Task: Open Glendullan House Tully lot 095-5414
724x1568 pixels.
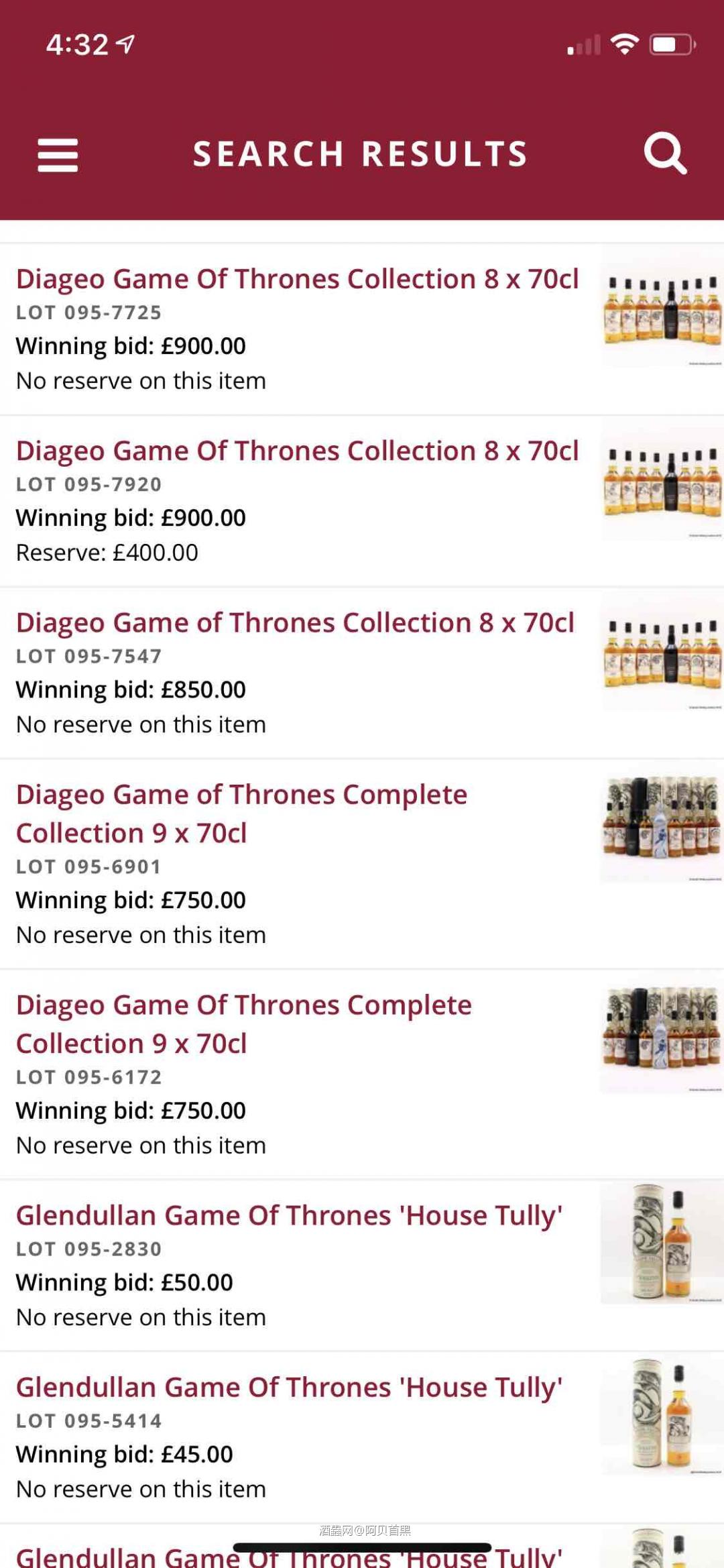Action: tap(289, 1387)
